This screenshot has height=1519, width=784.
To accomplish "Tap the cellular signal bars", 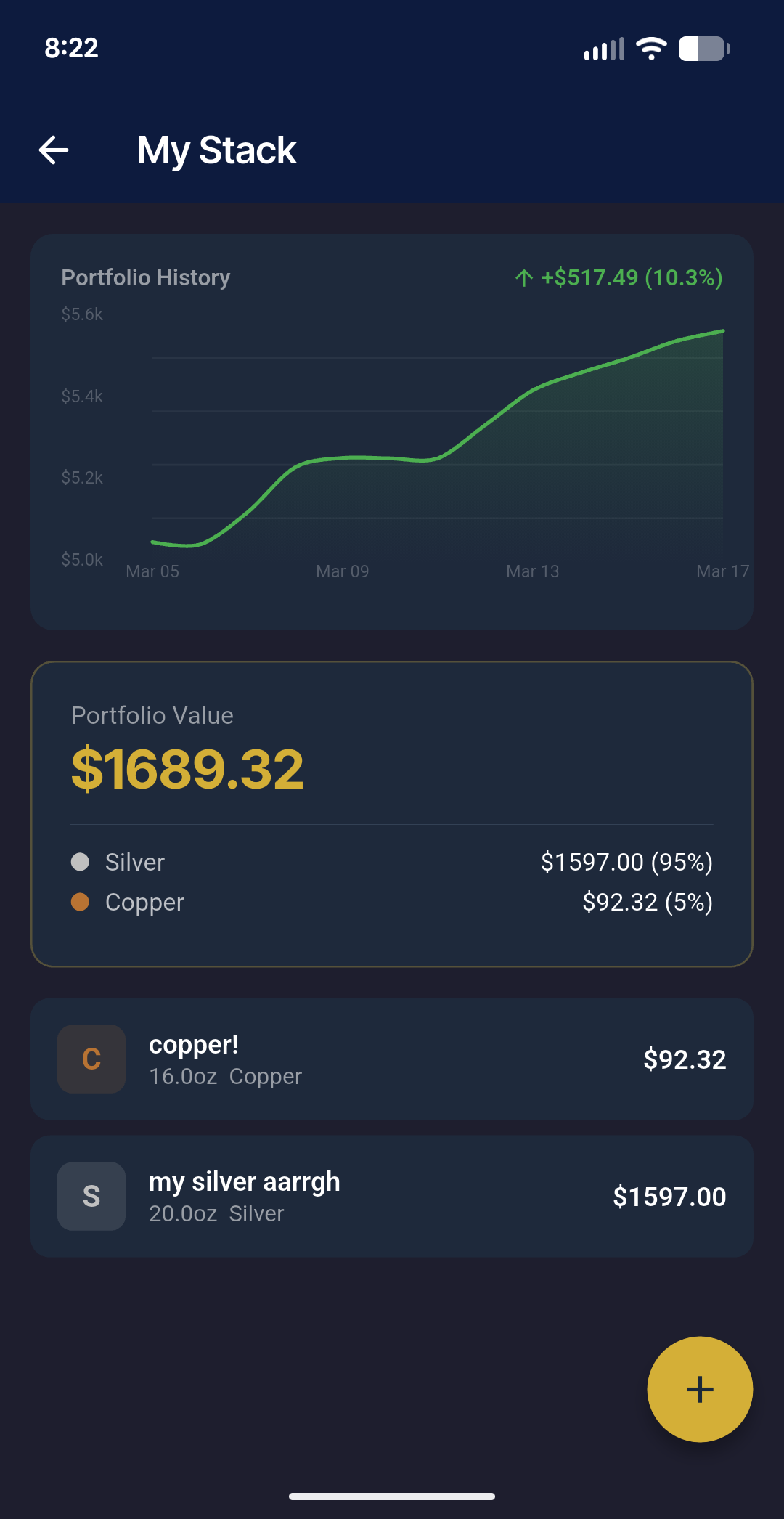I will click(605, 49).
